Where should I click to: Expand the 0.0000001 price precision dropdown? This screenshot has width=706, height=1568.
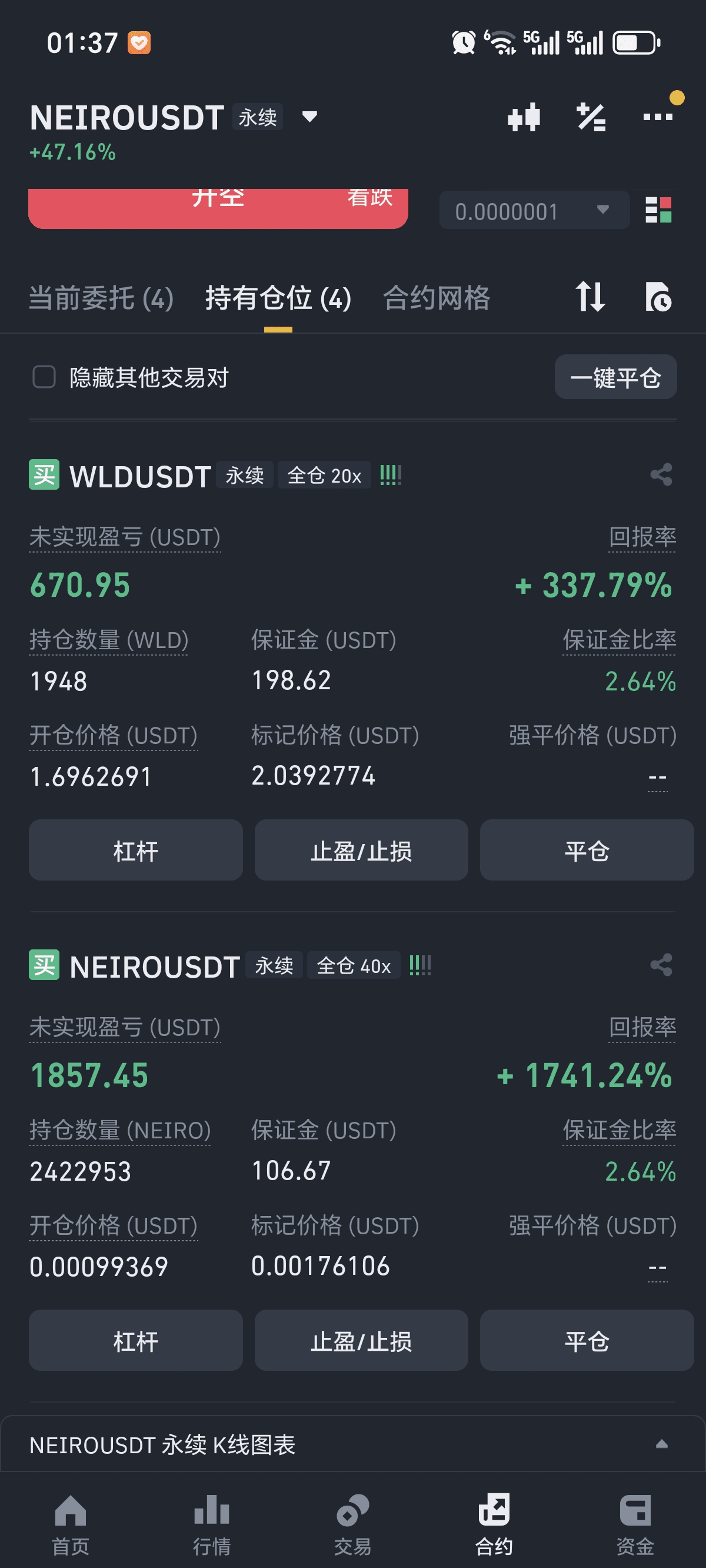point(534,211)
